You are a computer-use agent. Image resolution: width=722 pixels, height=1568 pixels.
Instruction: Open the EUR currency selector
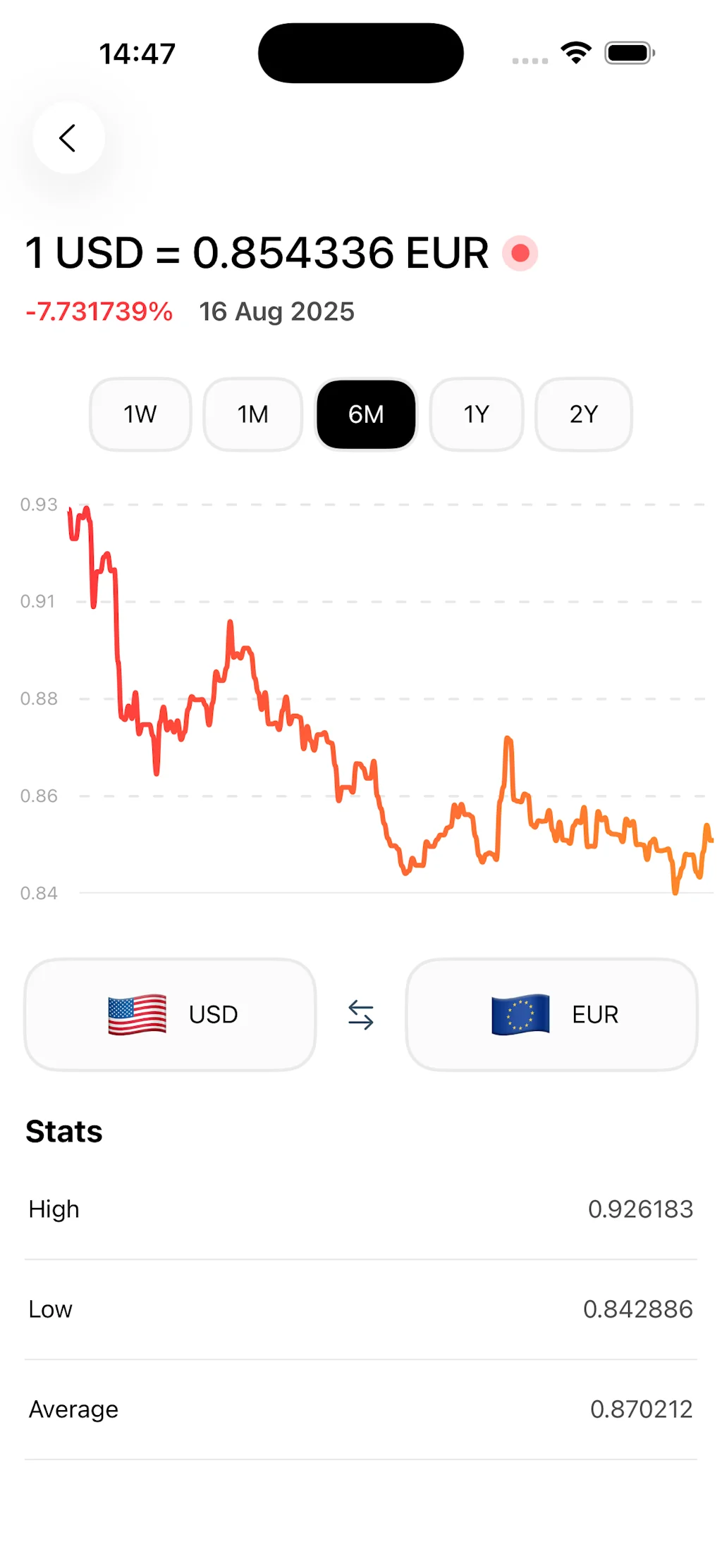click(x=551, y=1015)
